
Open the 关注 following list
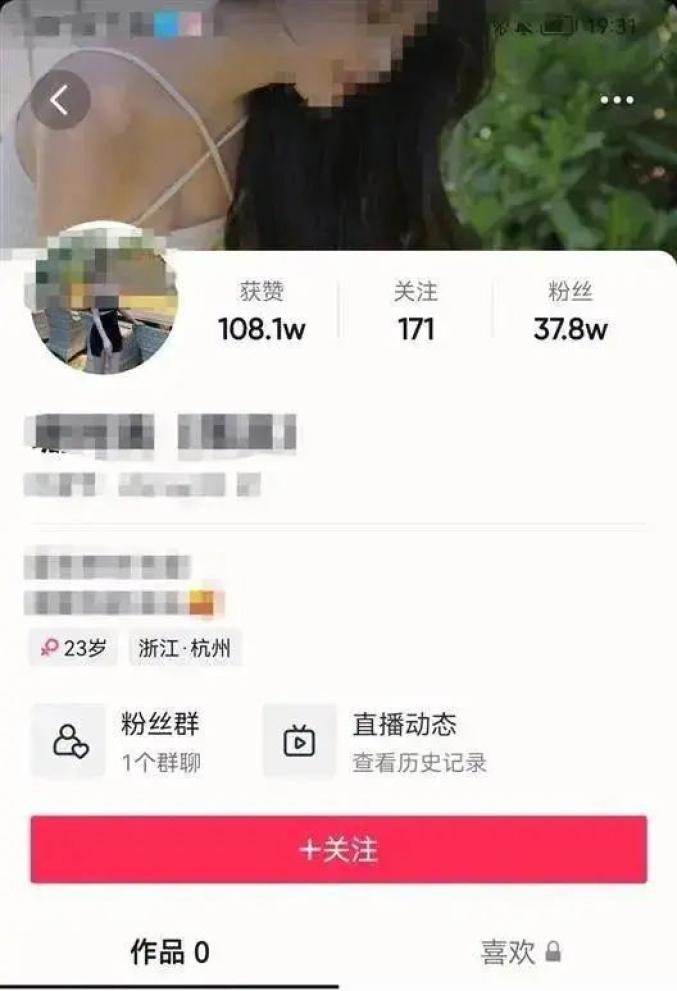point(416,312)
